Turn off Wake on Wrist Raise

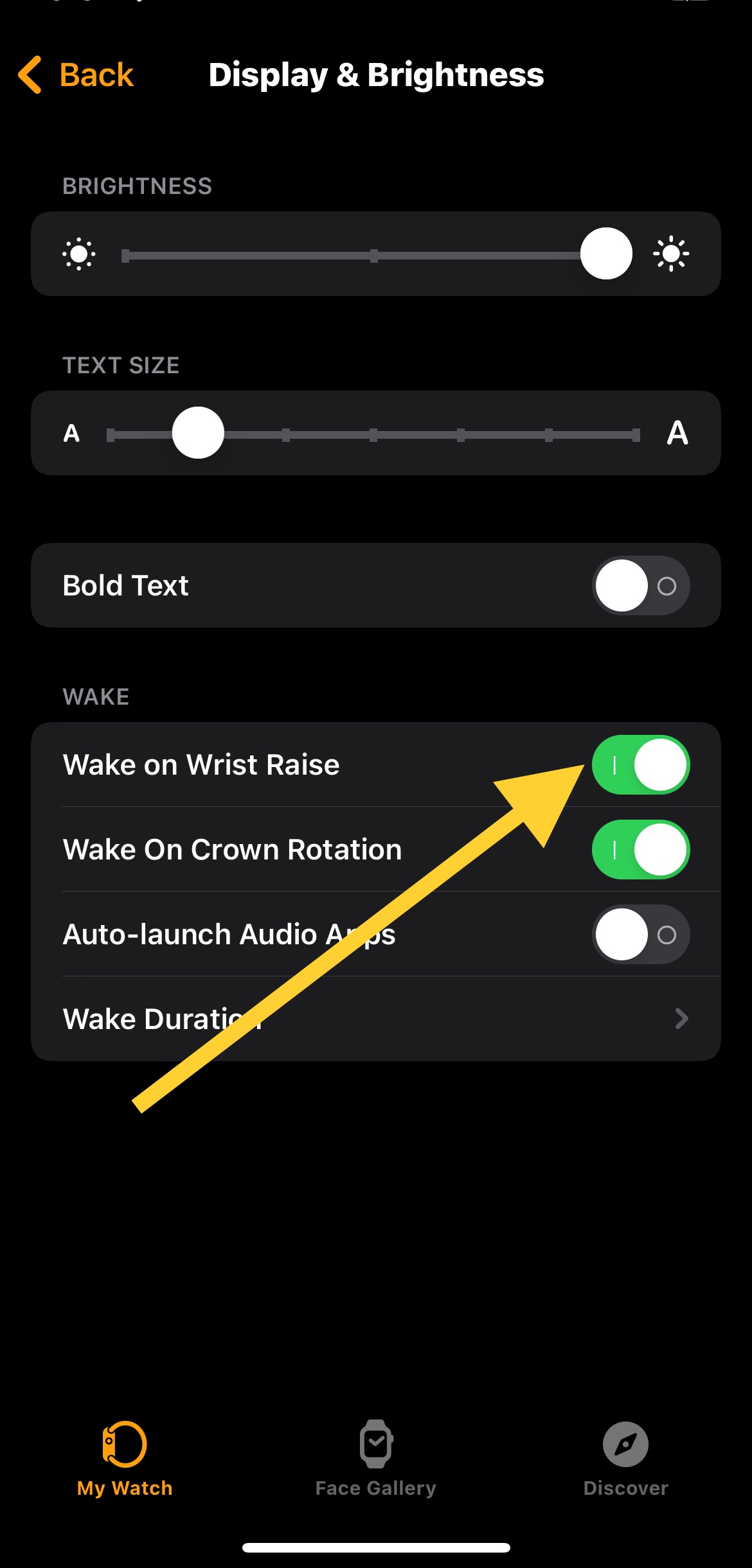641,764
